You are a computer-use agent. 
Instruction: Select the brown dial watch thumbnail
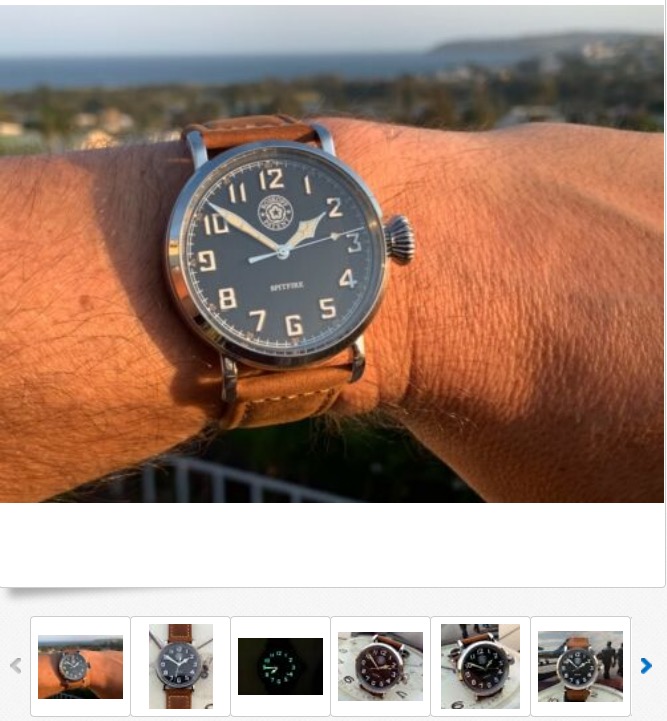click(x=380, y=666)
